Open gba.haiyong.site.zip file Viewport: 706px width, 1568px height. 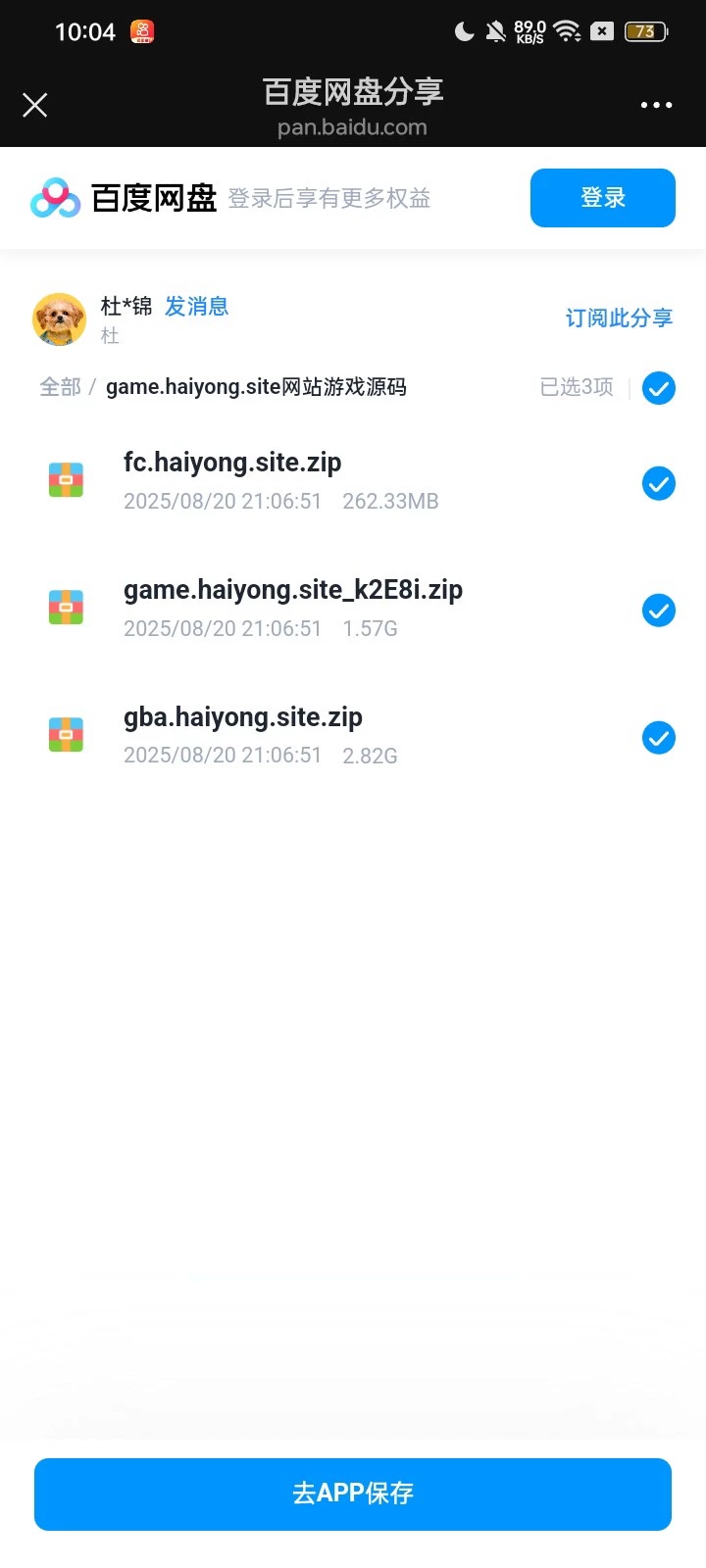pos(243,717)
